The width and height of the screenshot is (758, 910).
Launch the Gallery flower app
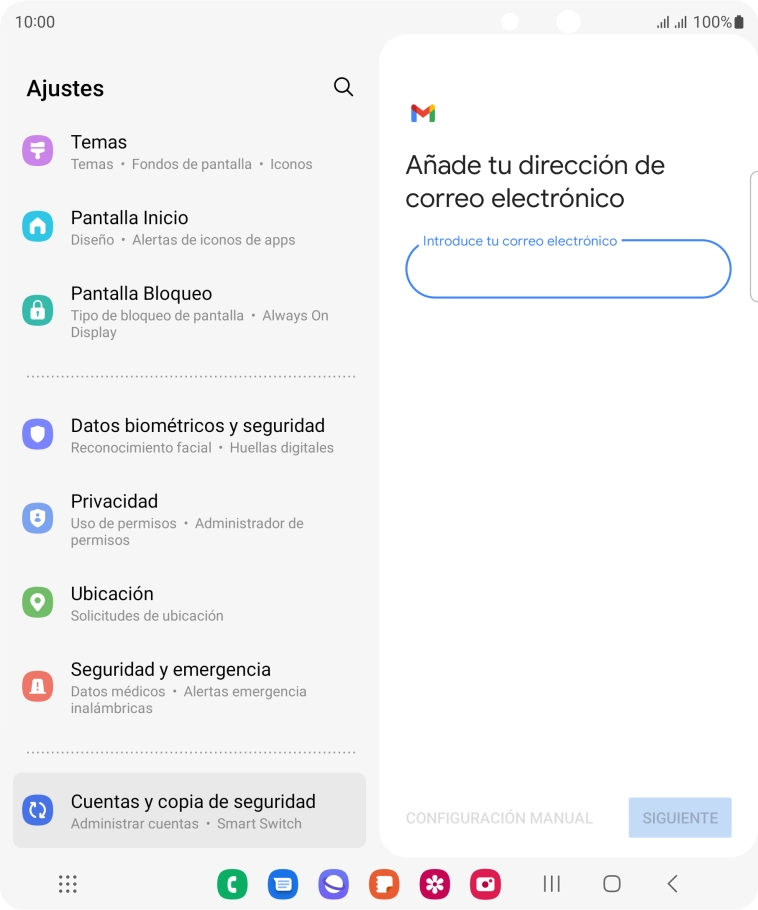(x=435, y=884)
